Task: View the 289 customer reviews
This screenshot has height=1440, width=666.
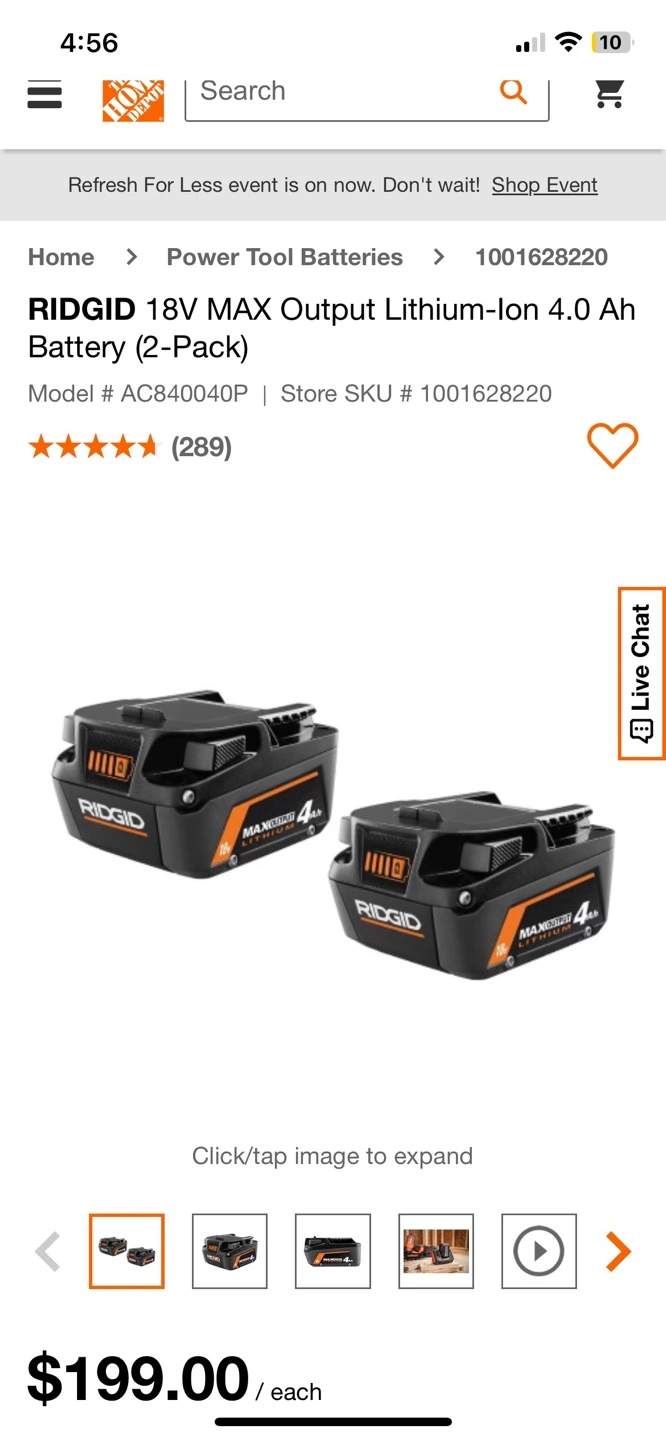Action: pos(201,447)
